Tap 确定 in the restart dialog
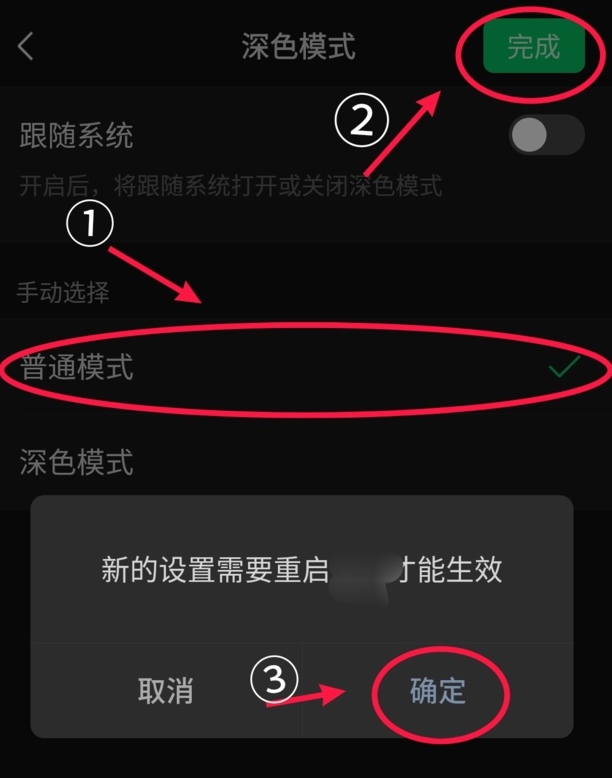Screen dimensions: 612x778 coord(438,691)
